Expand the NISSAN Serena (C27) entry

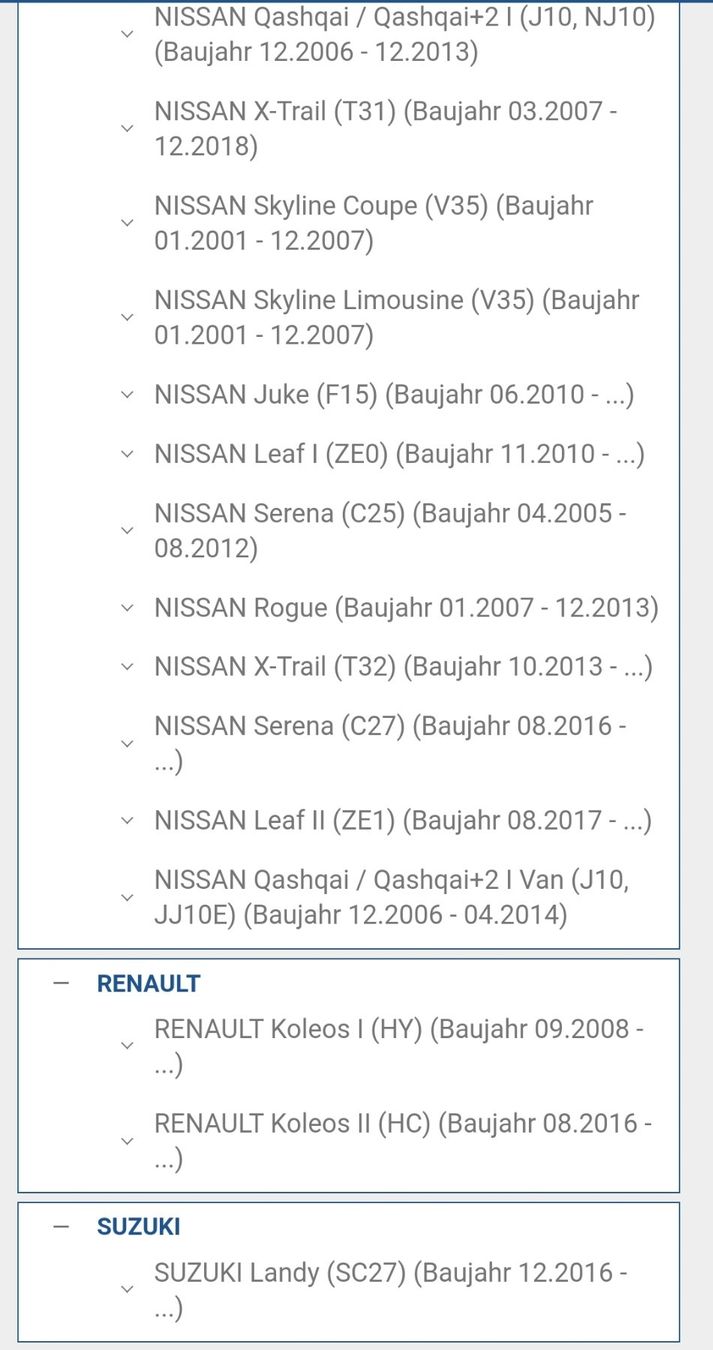point(126,744)
